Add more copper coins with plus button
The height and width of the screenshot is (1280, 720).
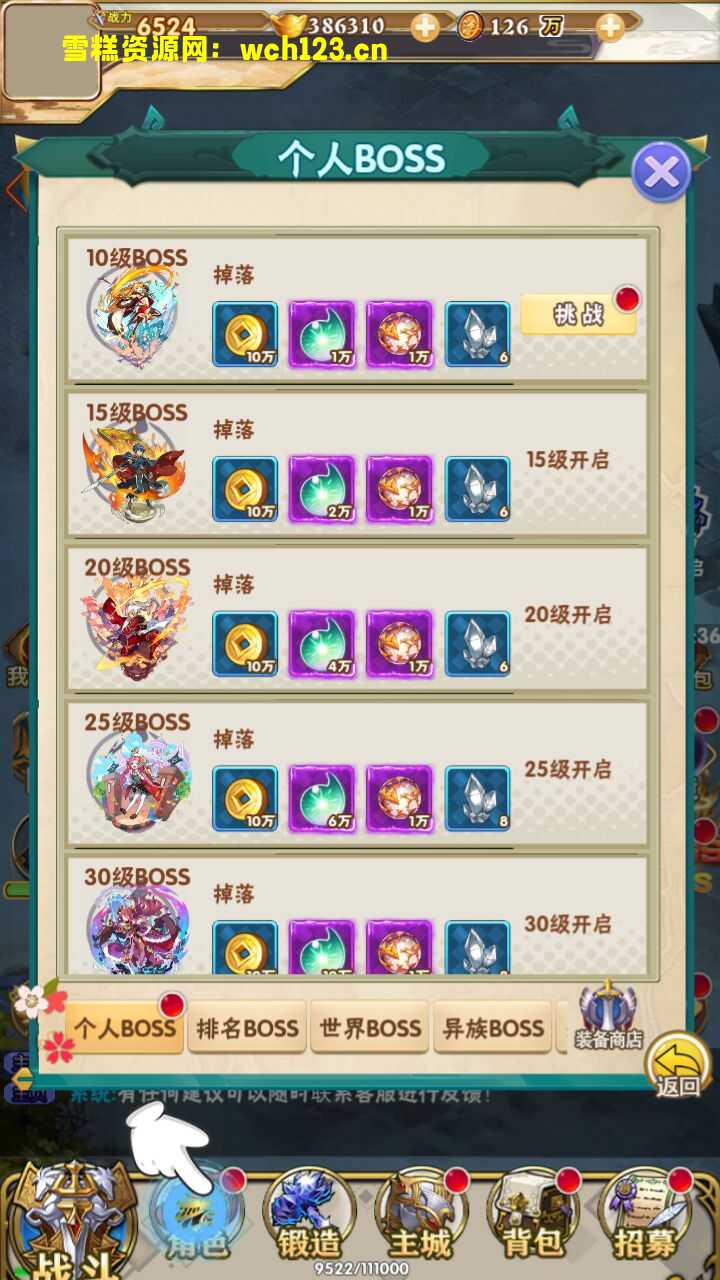click(609, 27)
